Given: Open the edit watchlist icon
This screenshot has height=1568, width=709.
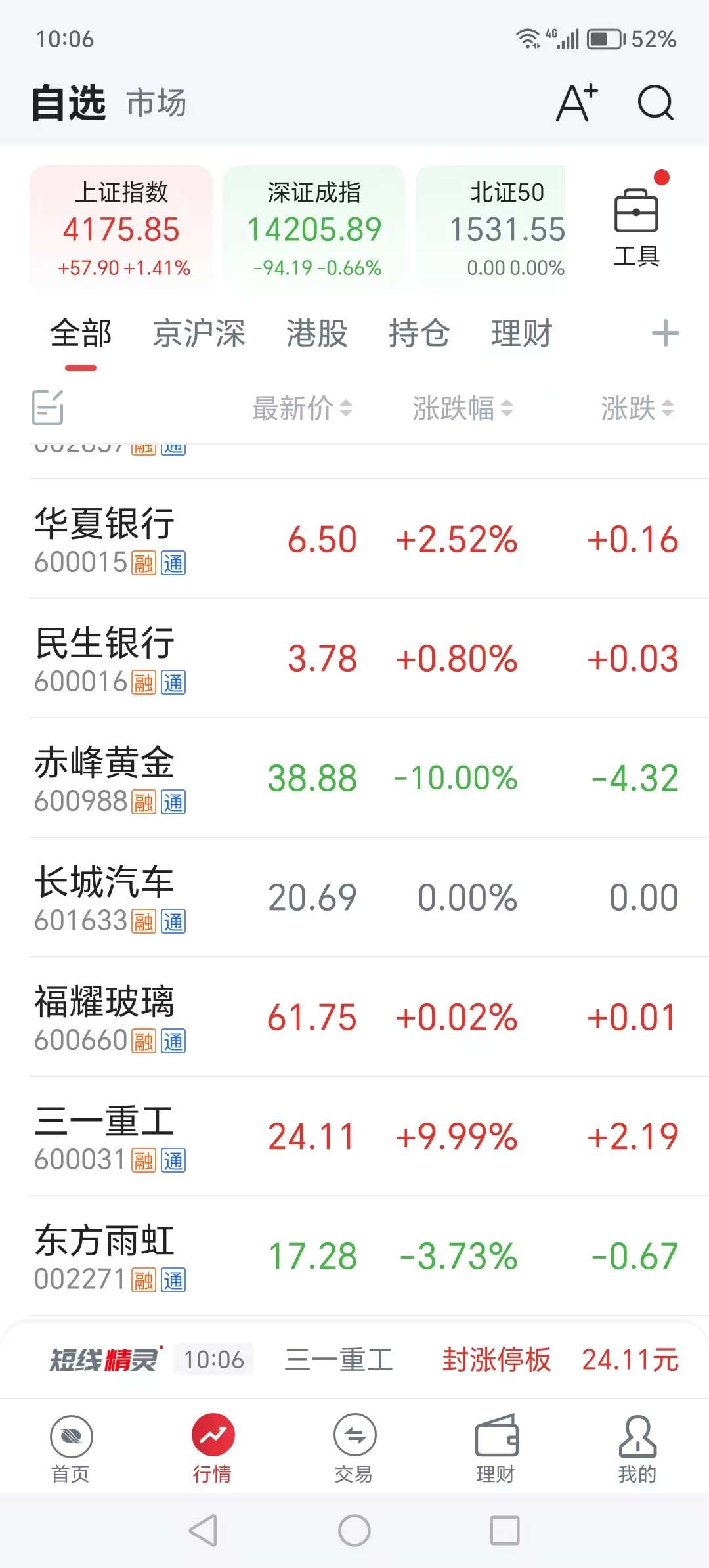Looking at the screenshot, I should pos(48,407).
